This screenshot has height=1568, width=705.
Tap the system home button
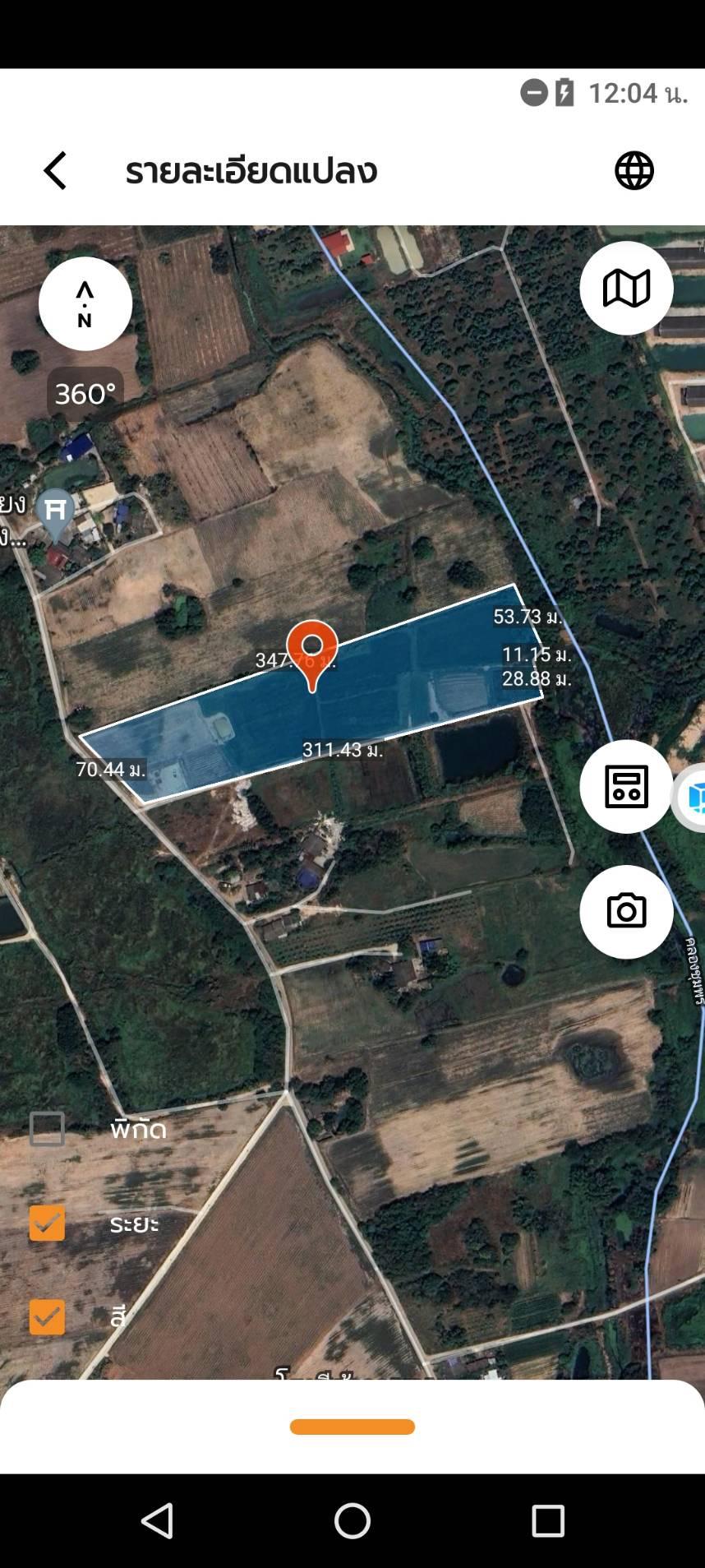pos(352,1520)
